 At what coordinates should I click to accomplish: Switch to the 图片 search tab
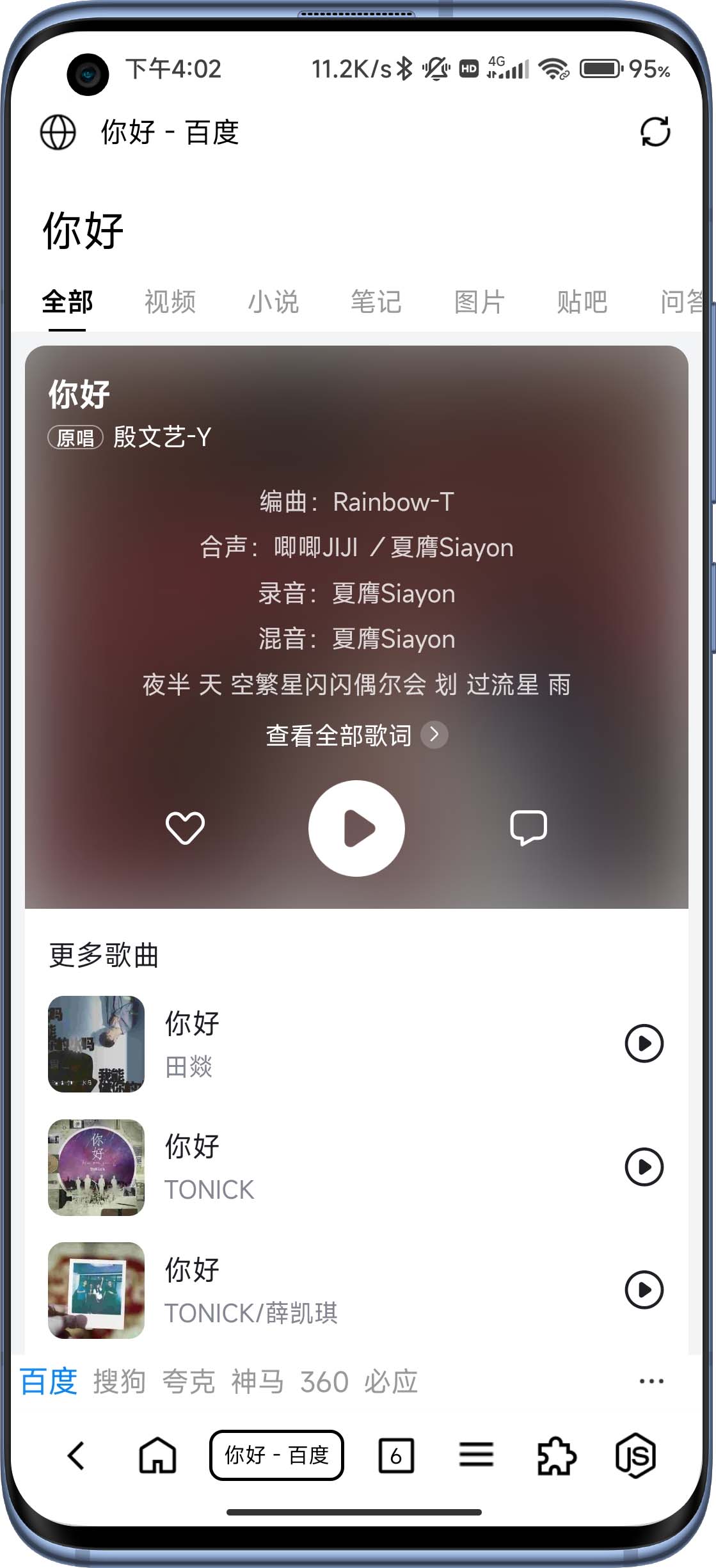[478, 302]
